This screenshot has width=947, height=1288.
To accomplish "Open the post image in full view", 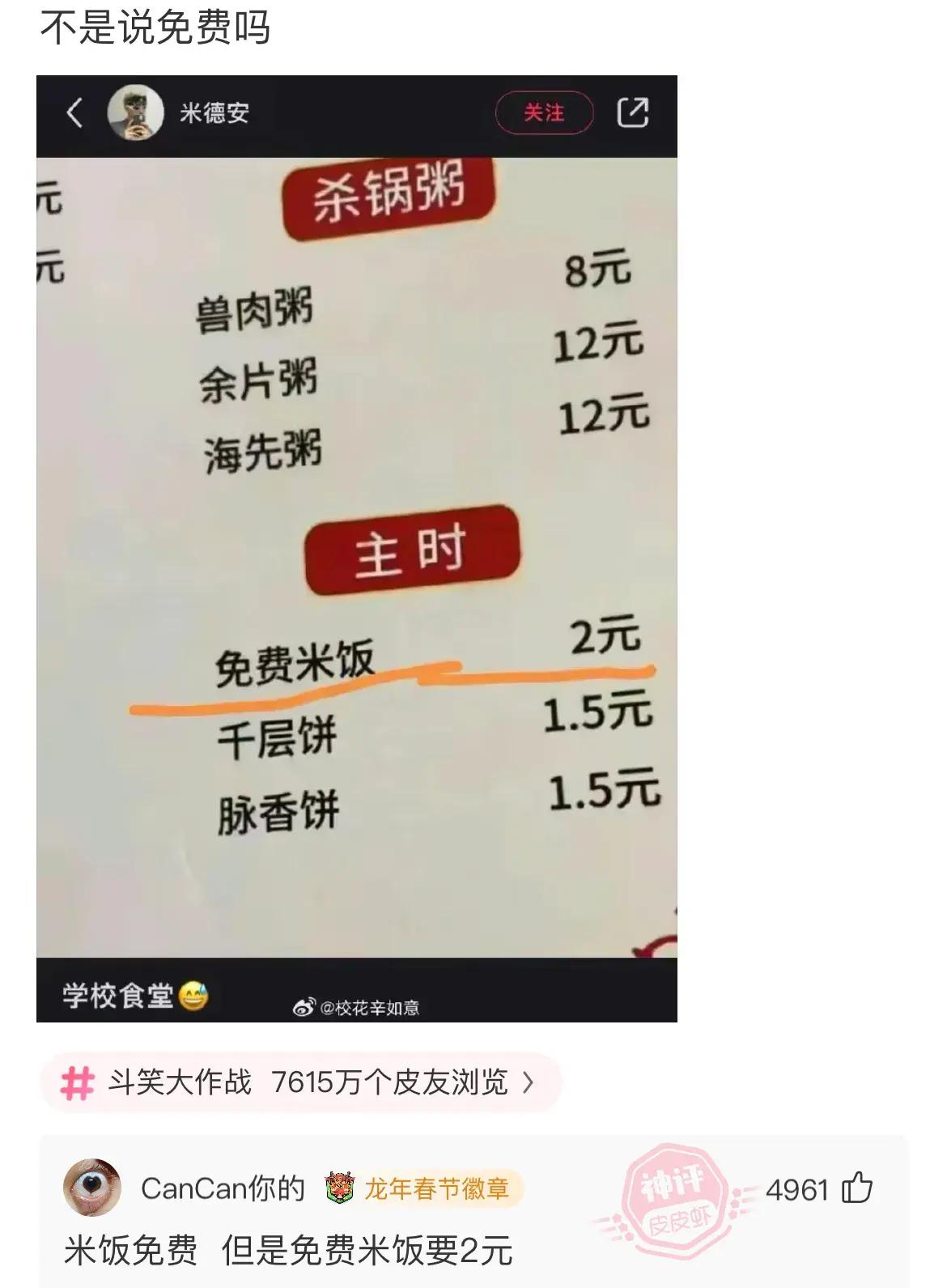I will point(356,550).
